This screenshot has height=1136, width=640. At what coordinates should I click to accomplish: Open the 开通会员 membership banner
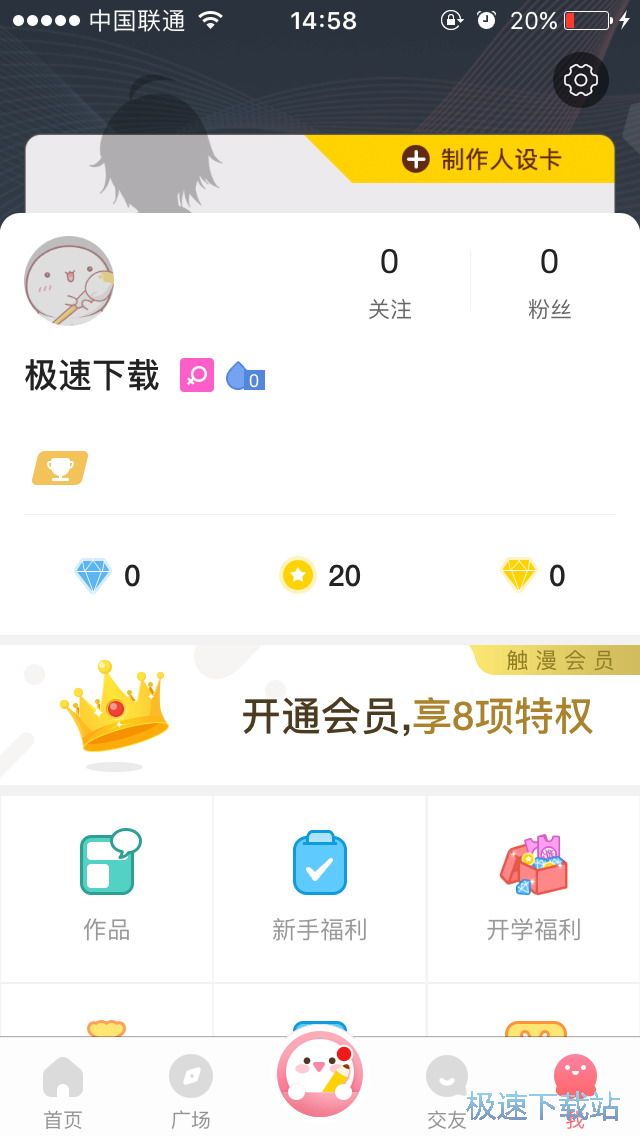click(x=320, y=716)
